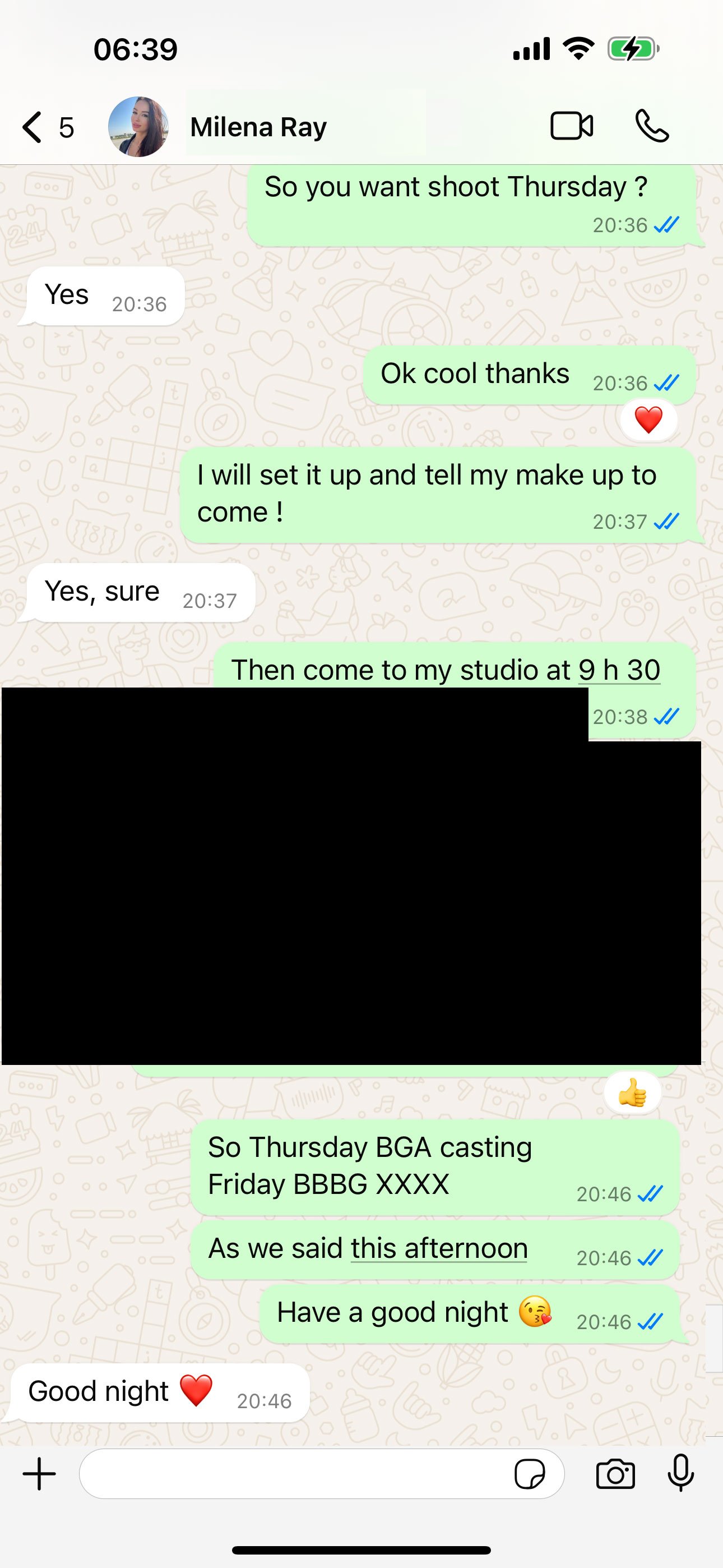Tap the microphone to record voice message
Screen dimensions: 723x1568
pos(680,1473)
